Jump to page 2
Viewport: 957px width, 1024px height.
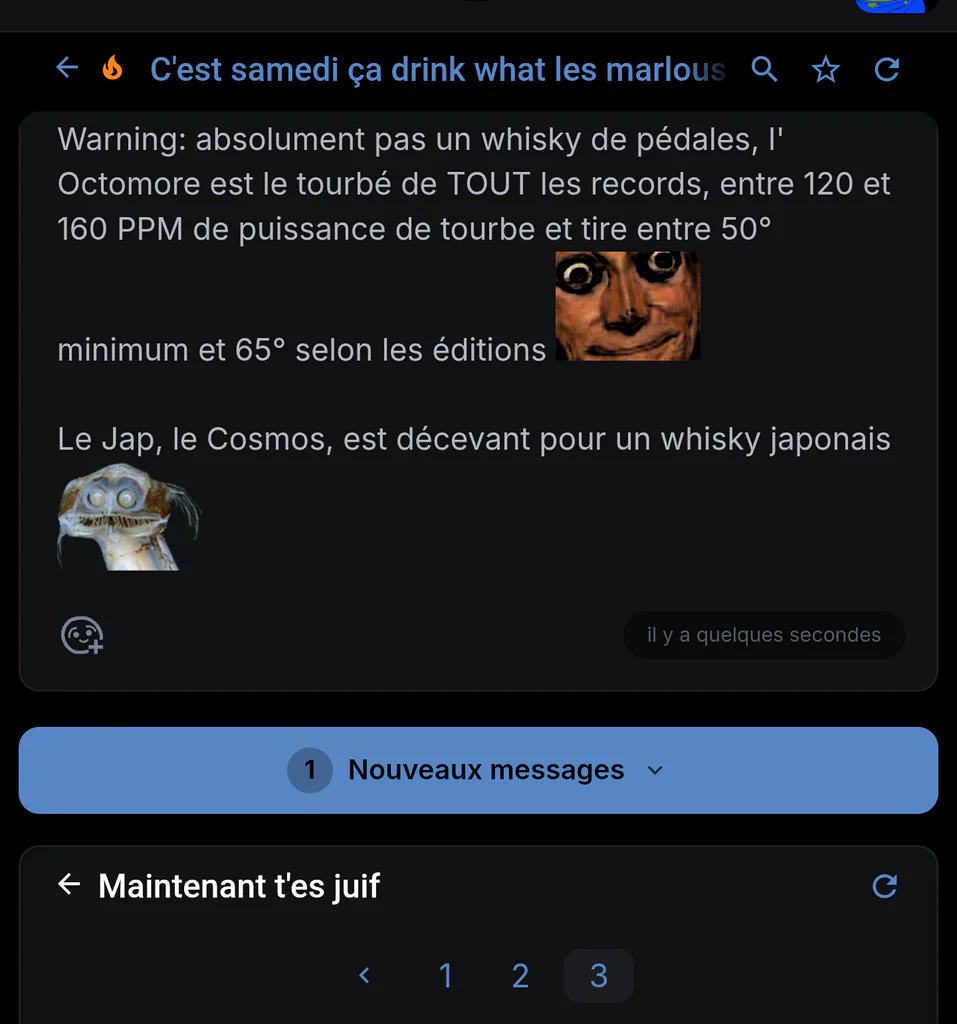click(x=521, y=976)
